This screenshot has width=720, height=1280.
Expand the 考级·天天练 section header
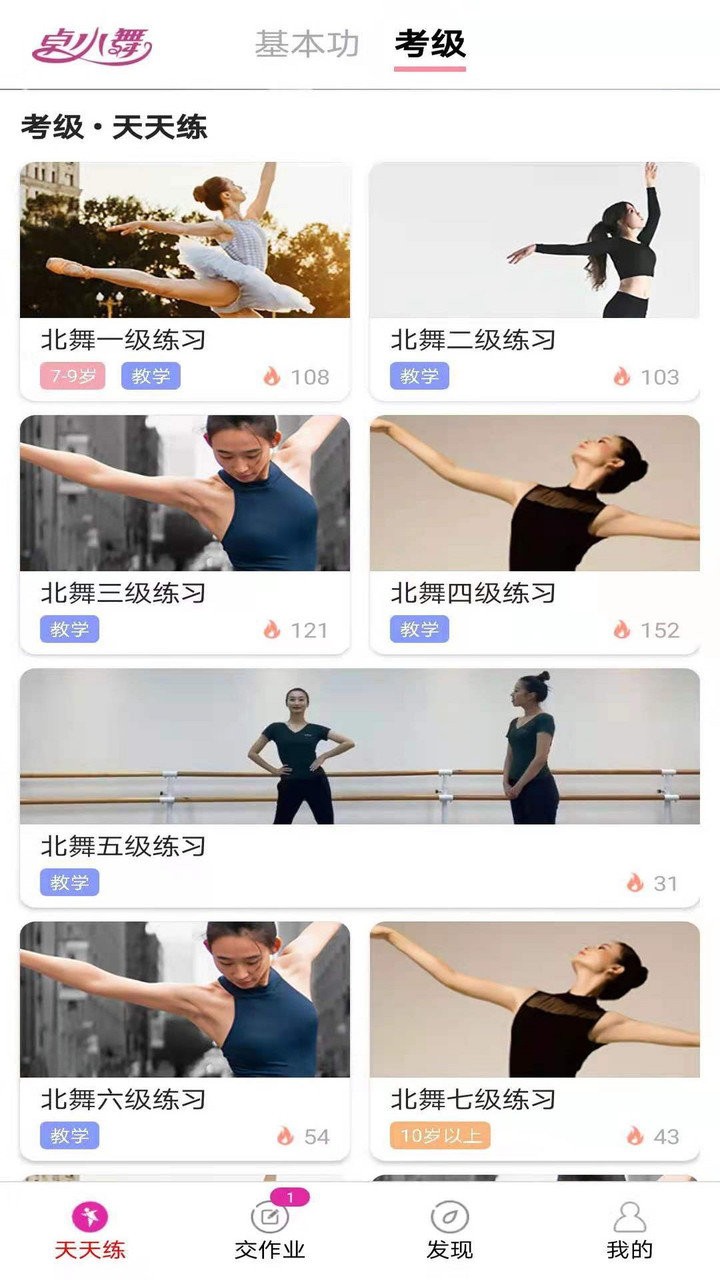point(112,127)
